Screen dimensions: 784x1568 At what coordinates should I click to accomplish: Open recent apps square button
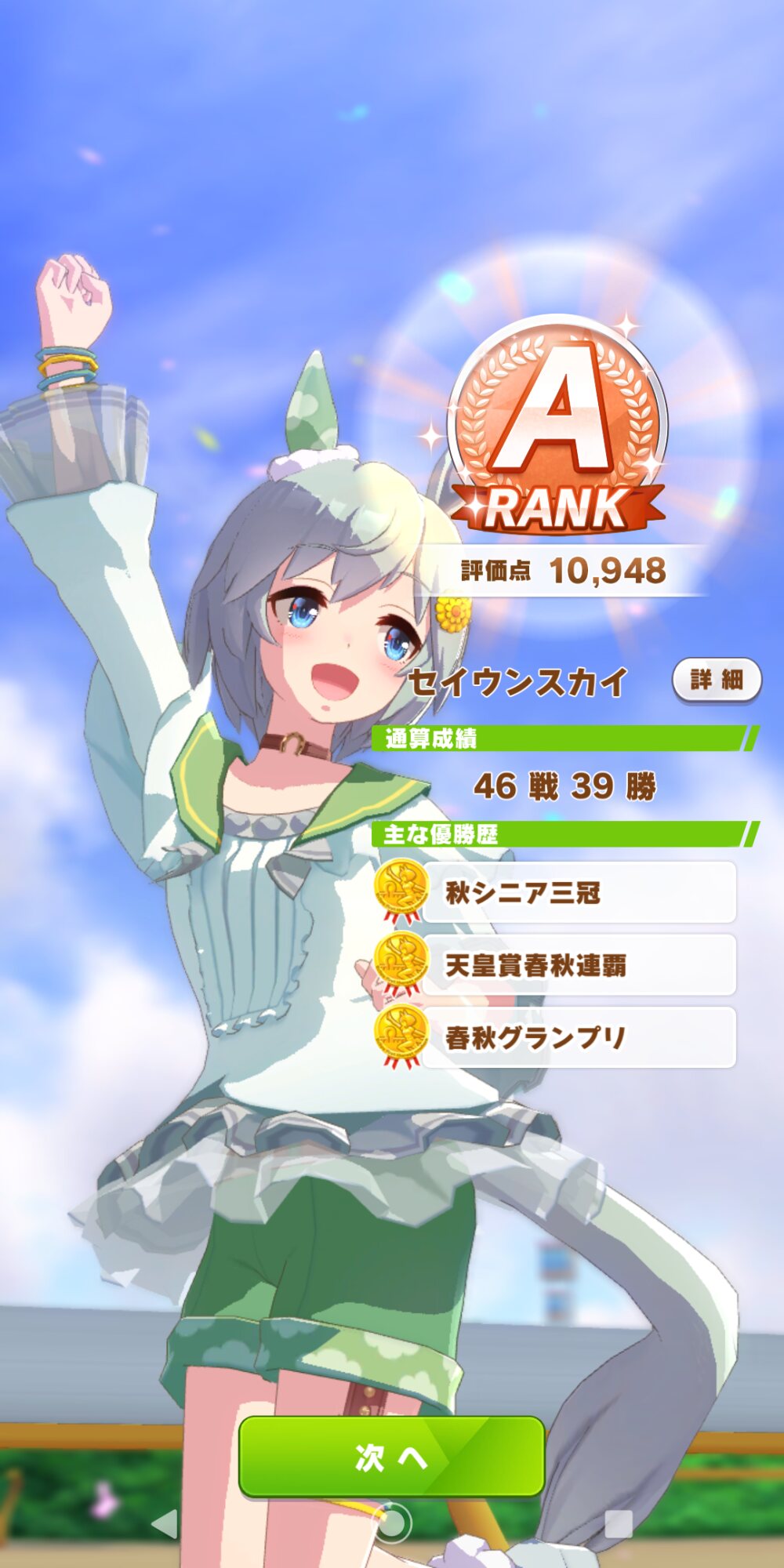click(x=619, y=1524)
